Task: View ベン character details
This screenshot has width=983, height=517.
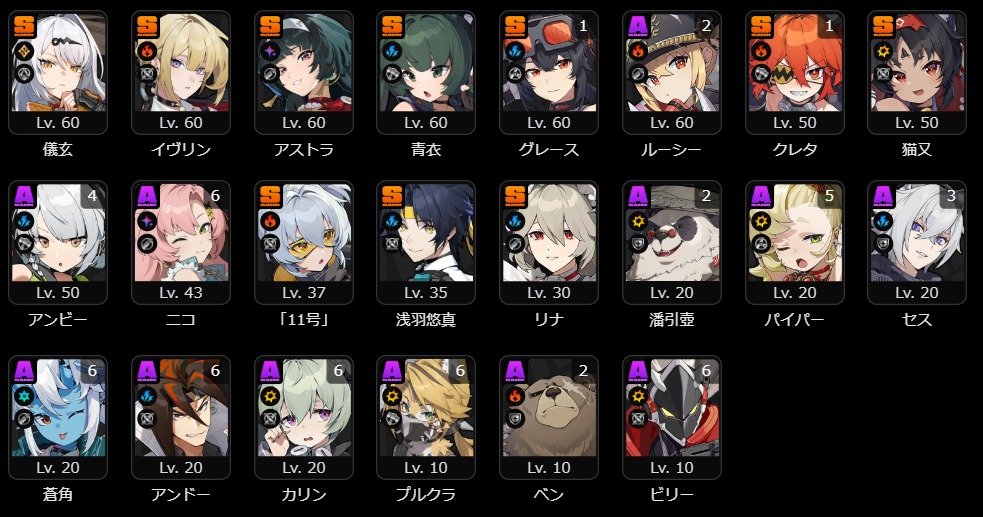Action: (548, 417)
